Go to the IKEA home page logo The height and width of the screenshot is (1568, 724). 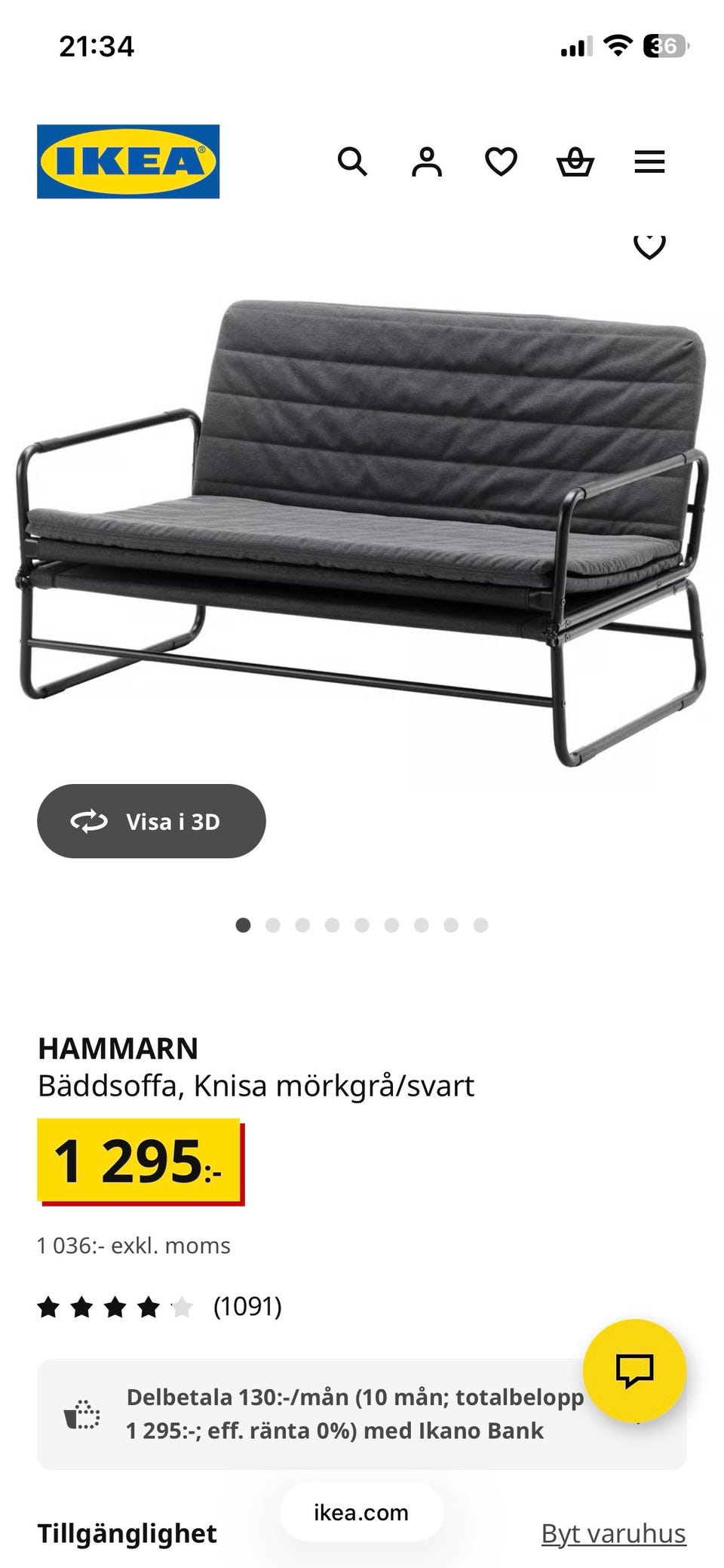(128, 161)
